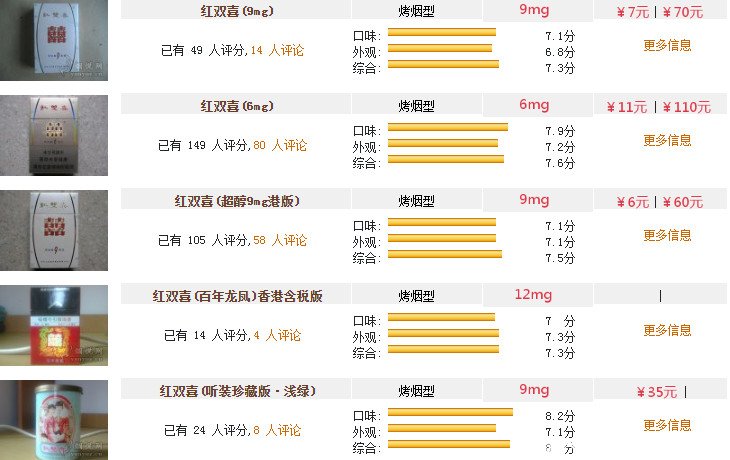
Task: Open 更多信息 for 红双喜(听装珍藏版·浅绿)
Action: click(667, 425)
